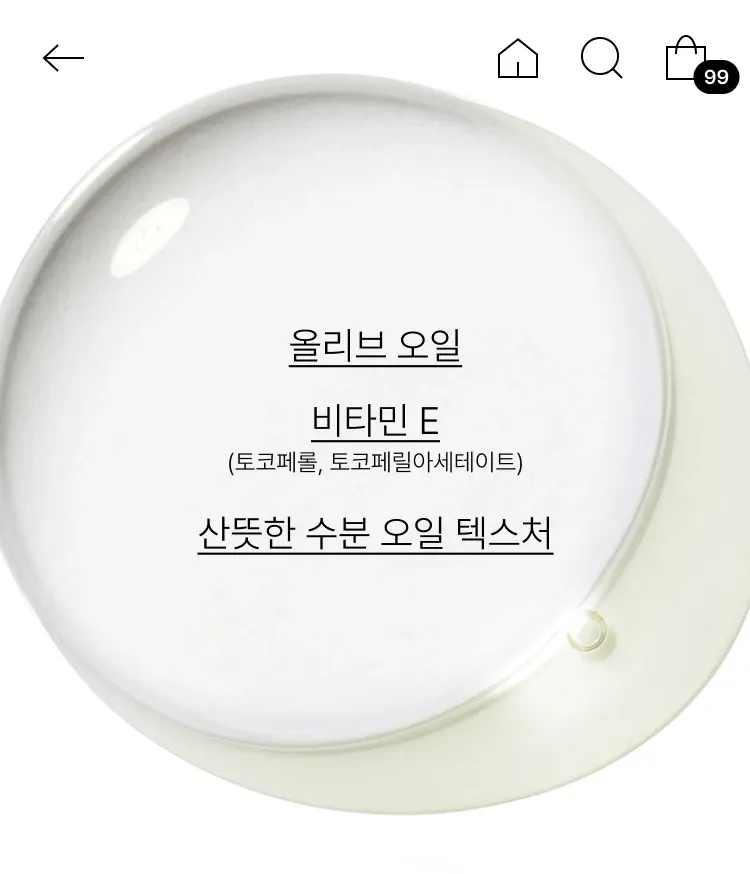Viewport: 750px width, 874px height.
Task: Select the magnifying glass search icon
Action: point(601,60)
